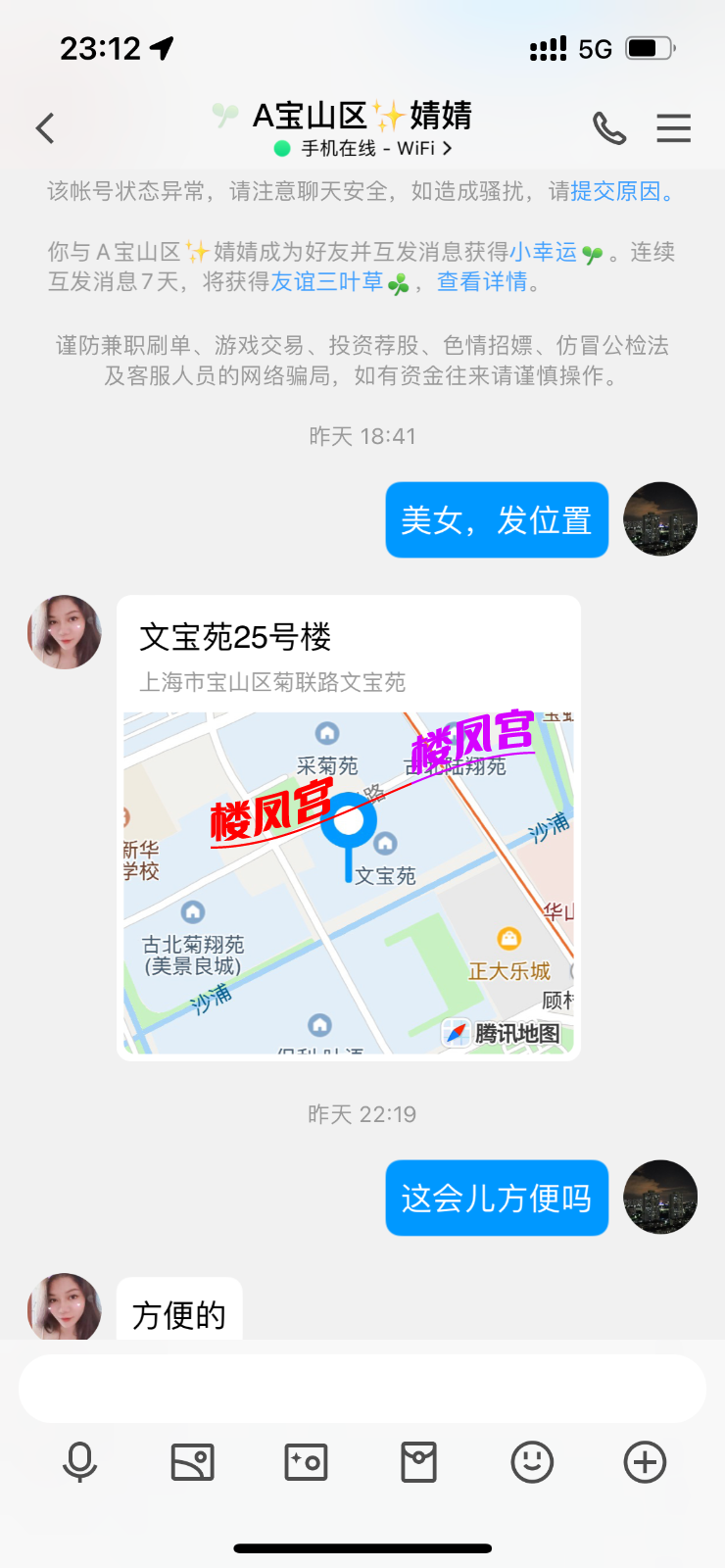Tap the red packet envelope icon
This screenshot has height=1568, width=725.
pos(418,1461)
